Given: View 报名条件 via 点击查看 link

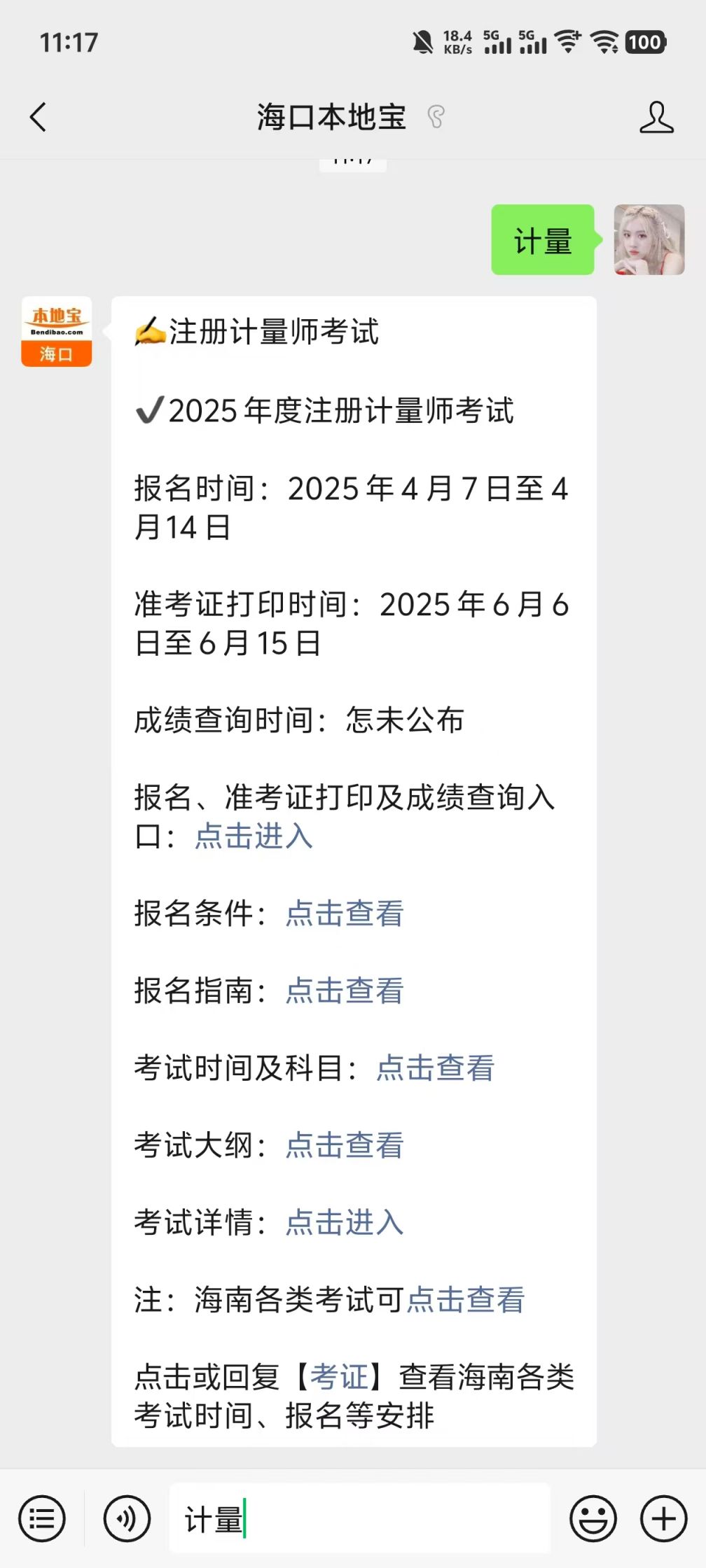Looking at the screenshot, I should tap(345, 913).
